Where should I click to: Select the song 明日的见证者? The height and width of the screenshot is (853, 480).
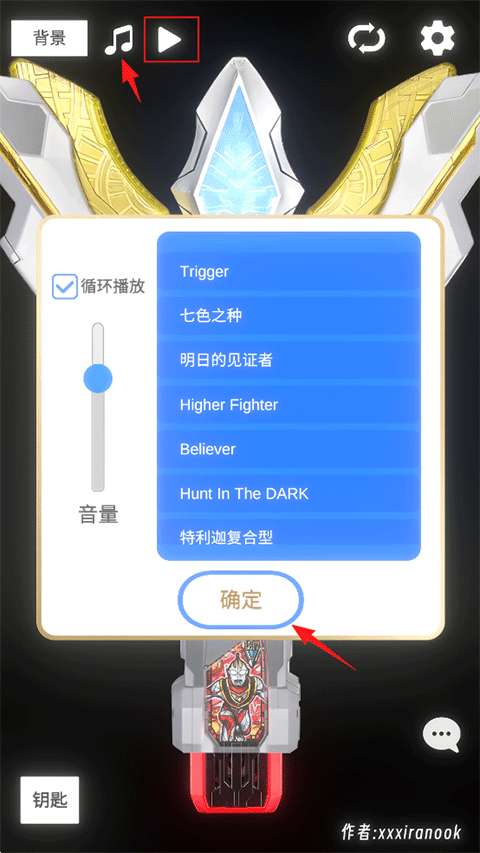pyautogui.click(x=288, y=360)
